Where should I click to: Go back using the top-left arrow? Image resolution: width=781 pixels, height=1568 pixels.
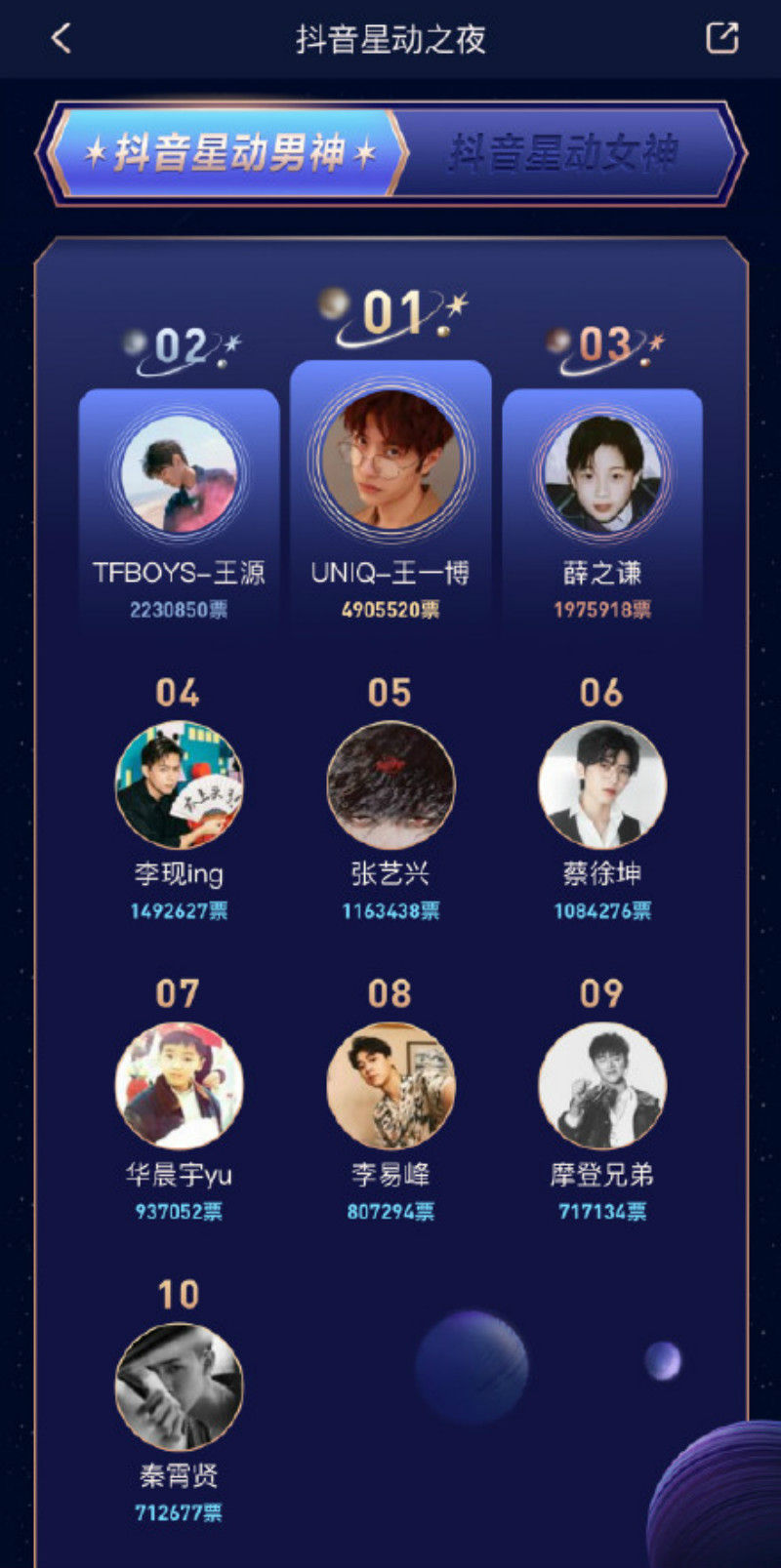point(61,39)
